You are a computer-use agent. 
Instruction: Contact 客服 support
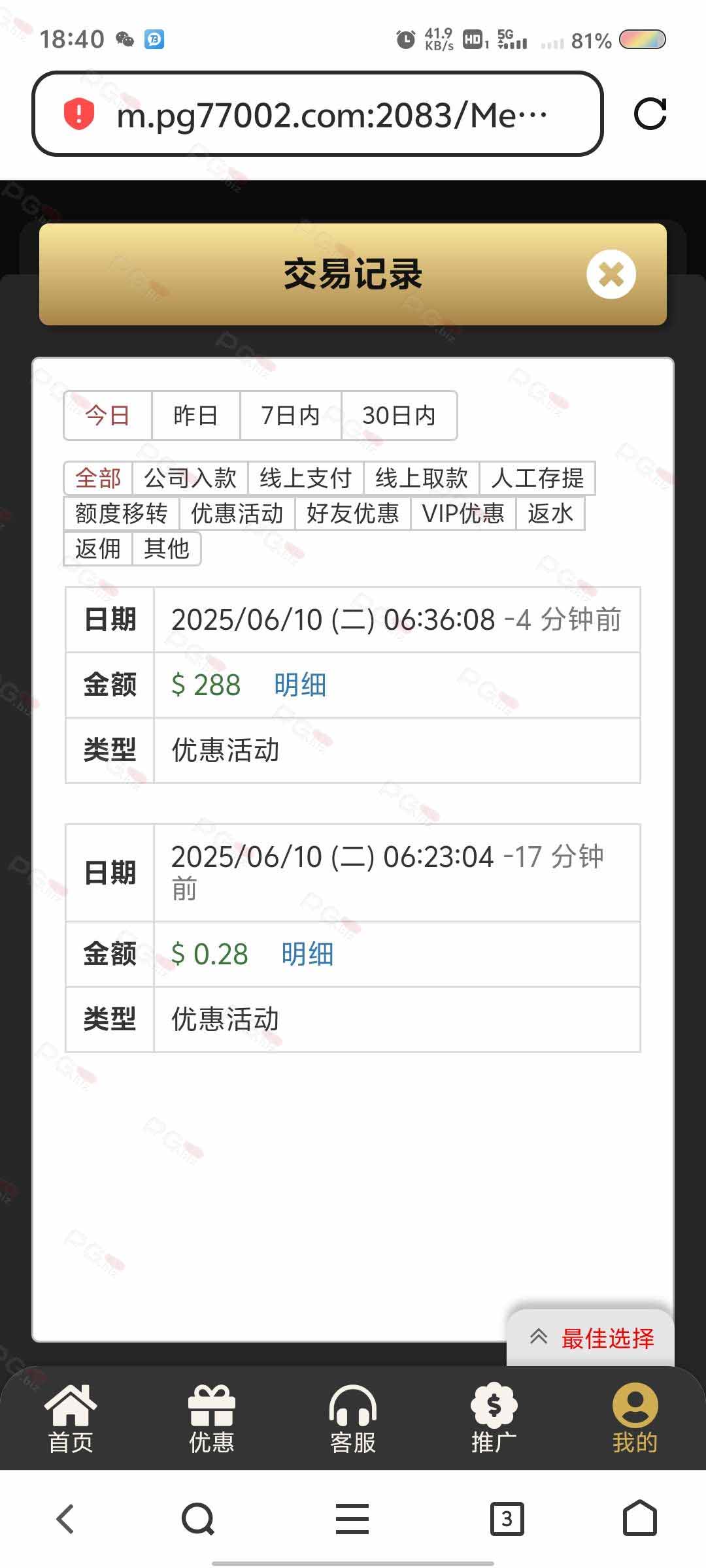(x=353, y=1418)
